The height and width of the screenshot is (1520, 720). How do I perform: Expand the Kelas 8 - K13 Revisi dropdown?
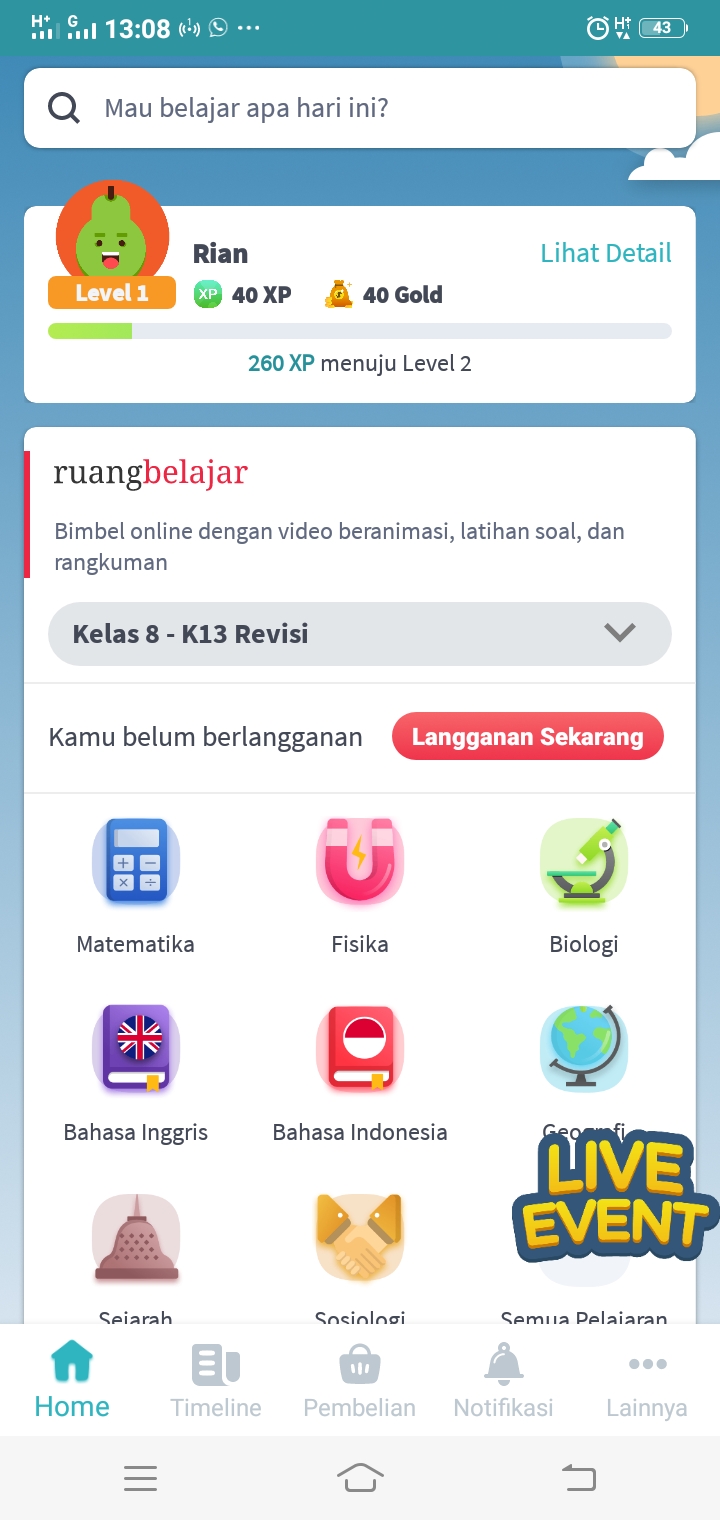(360, 634)
